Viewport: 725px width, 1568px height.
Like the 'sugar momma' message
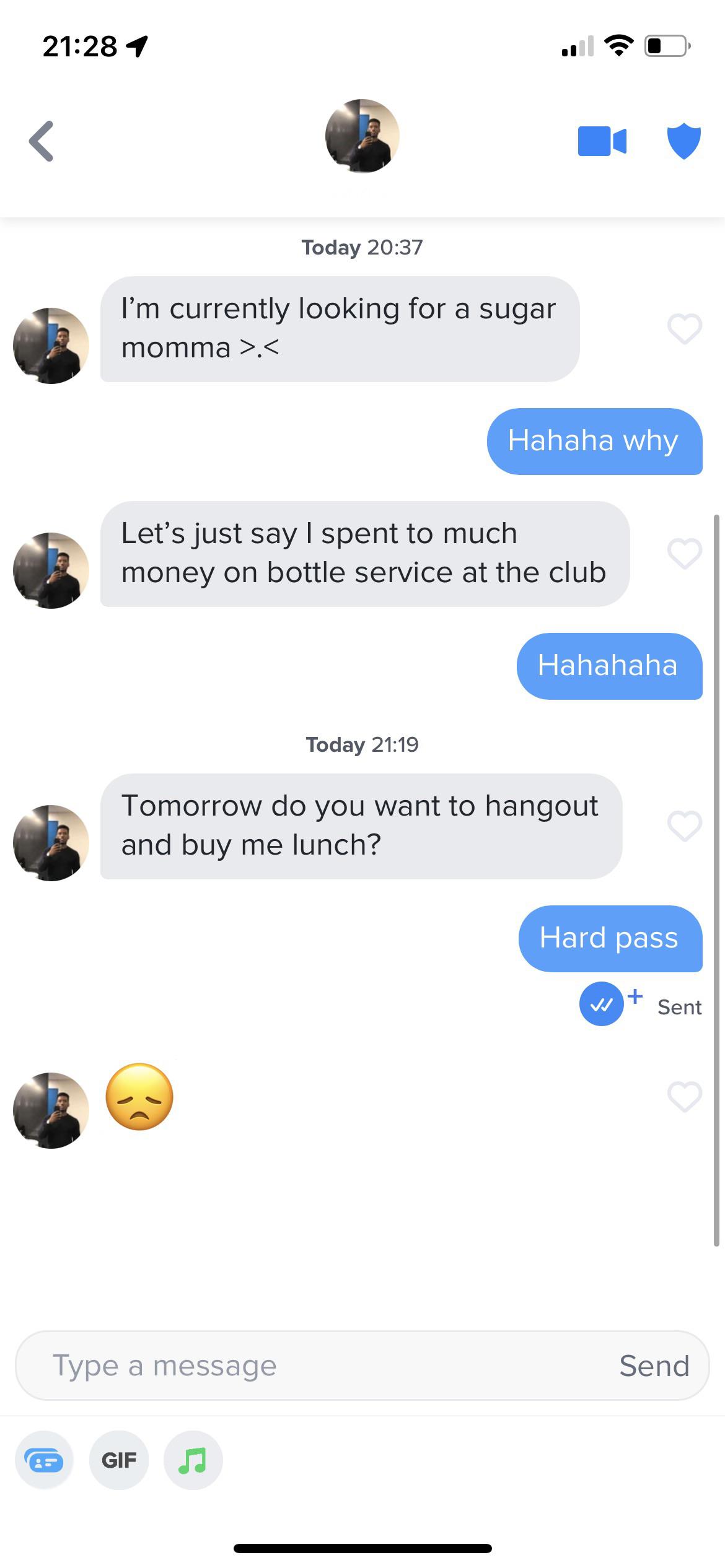(685, 329)
